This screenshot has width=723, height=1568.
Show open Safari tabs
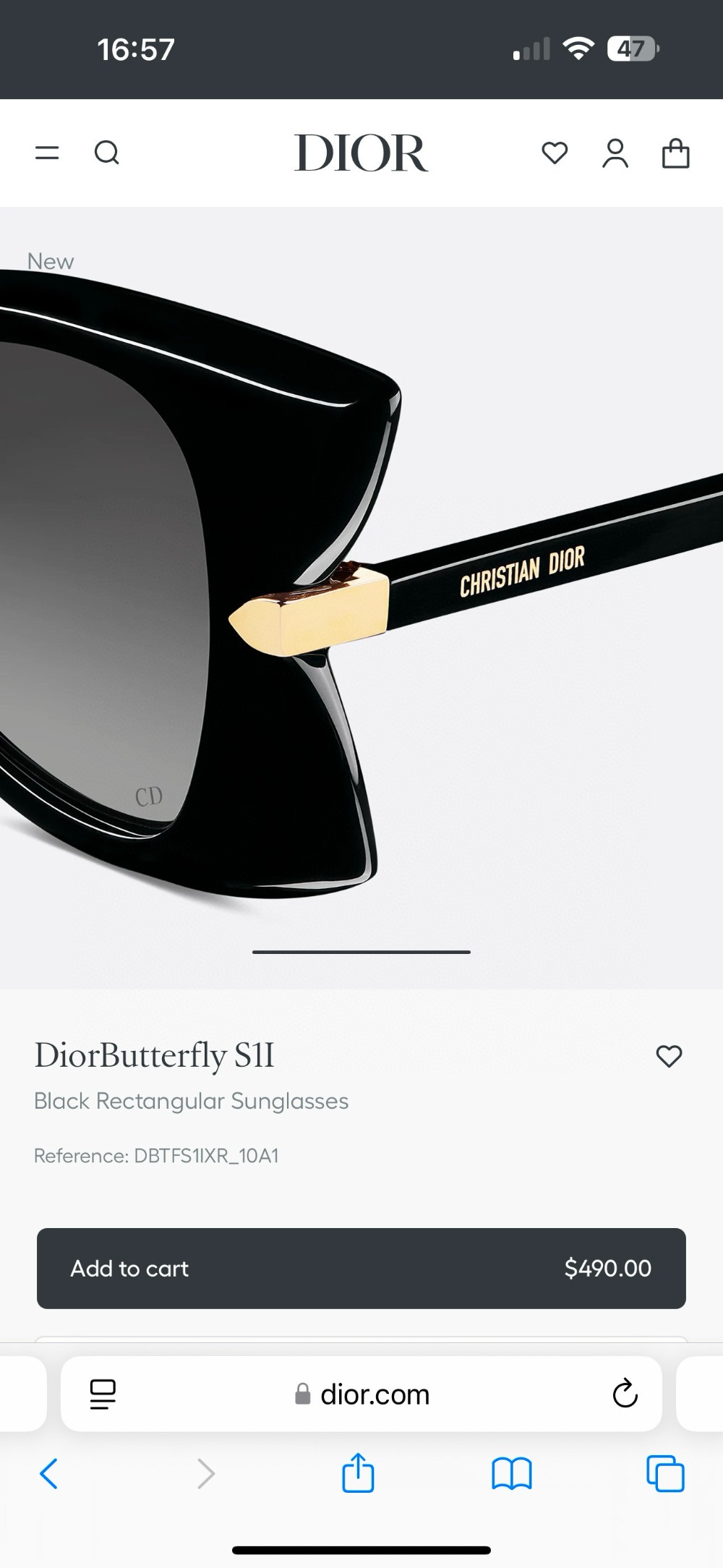coord(665,1473)
